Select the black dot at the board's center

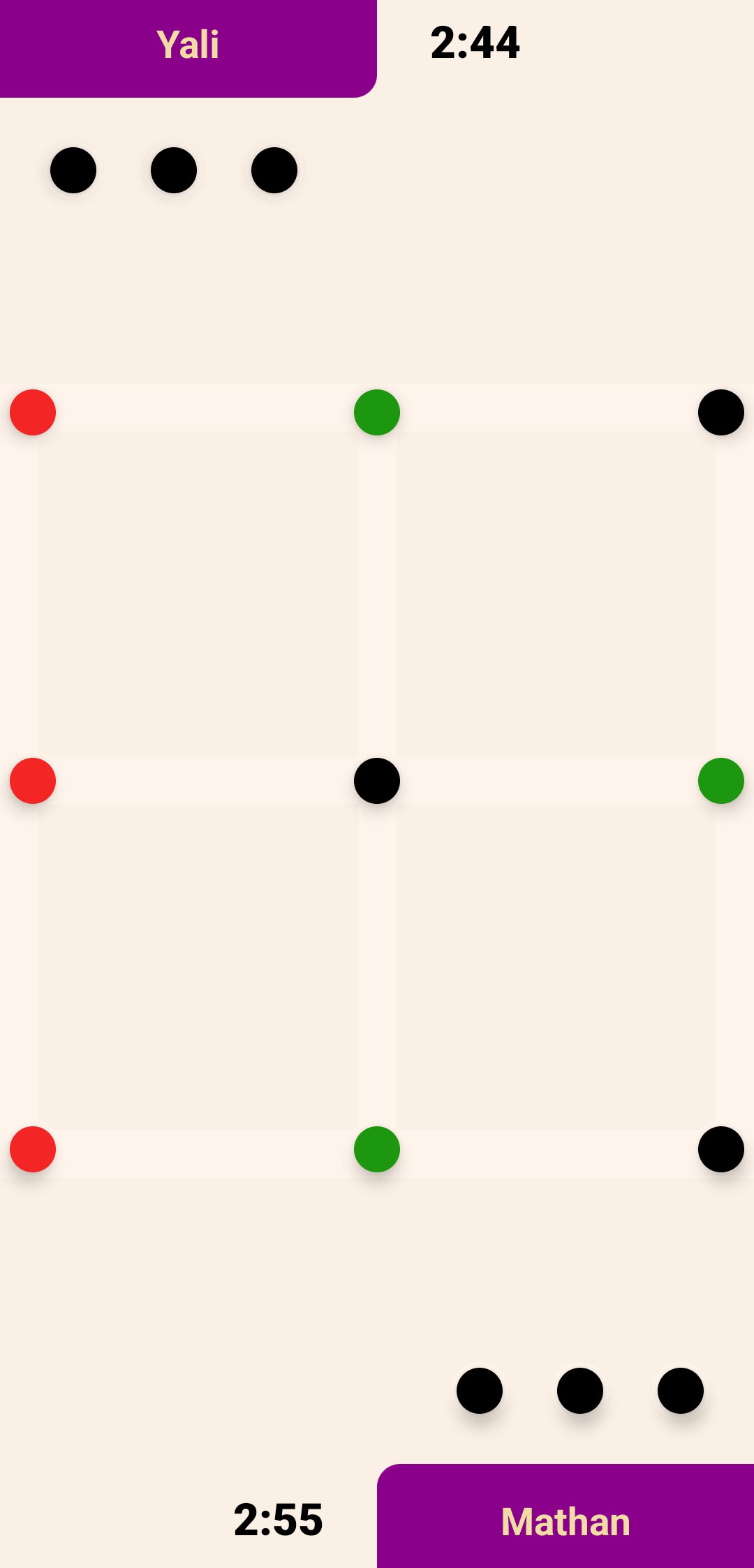(377, 781)
